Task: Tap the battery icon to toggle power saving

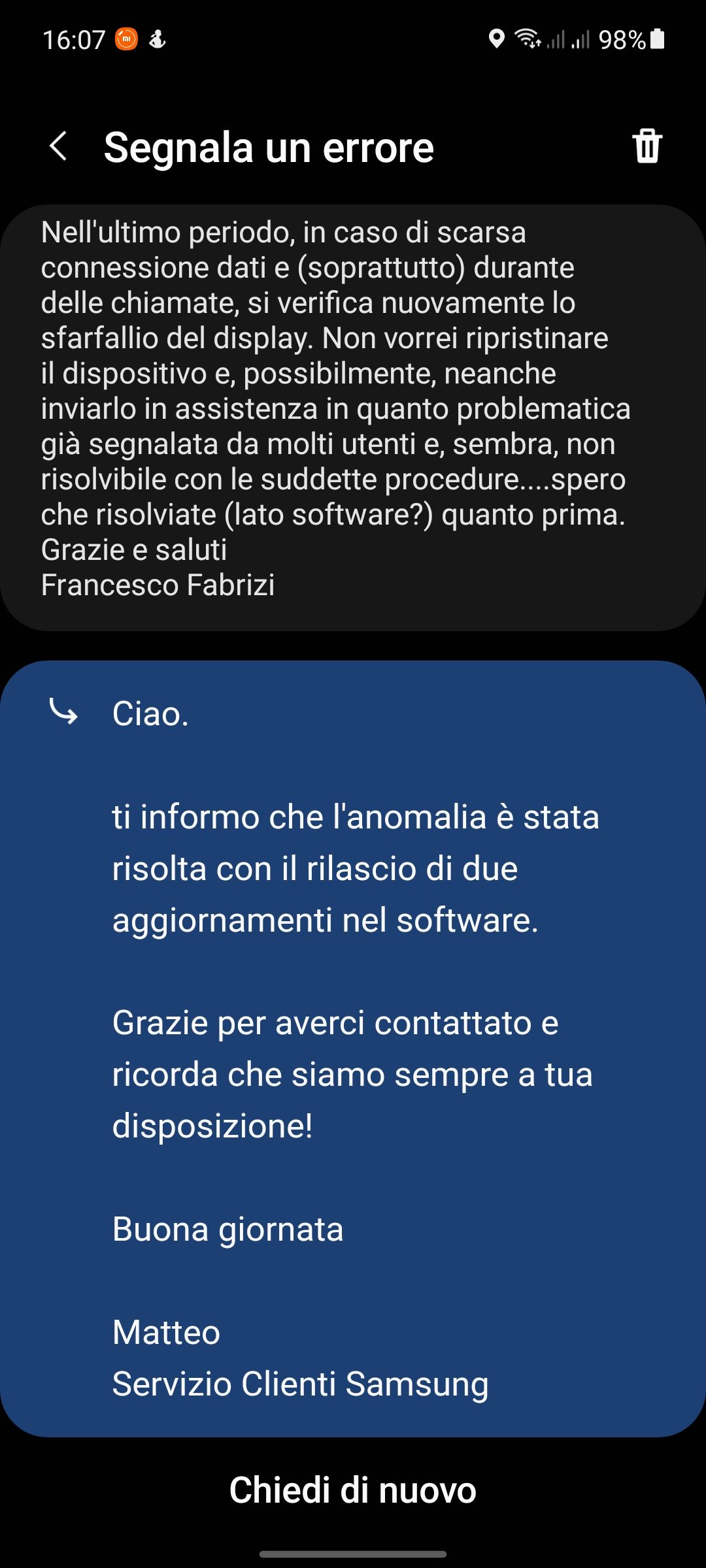Action: (656, 41)
